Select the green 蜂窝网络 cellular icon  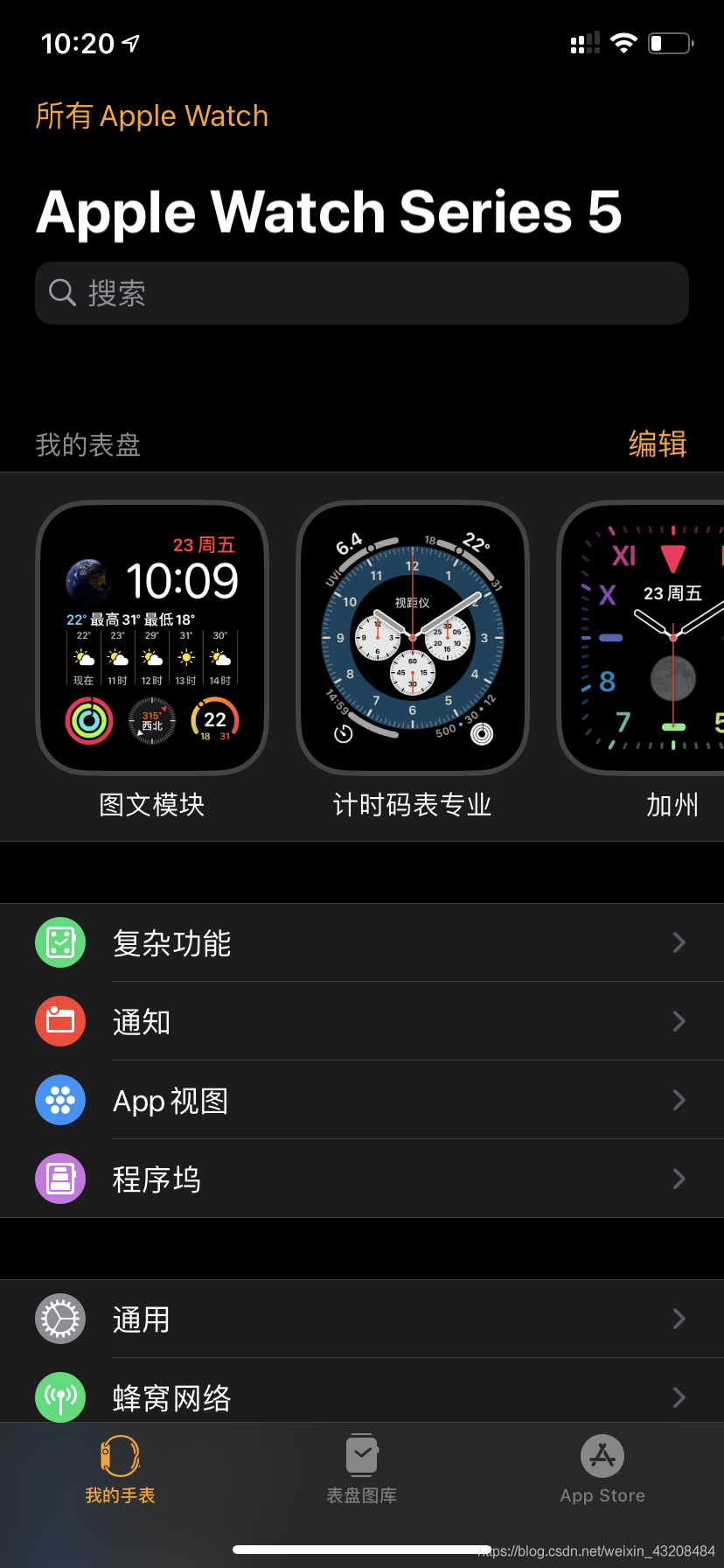click(x=59, y=1397)
